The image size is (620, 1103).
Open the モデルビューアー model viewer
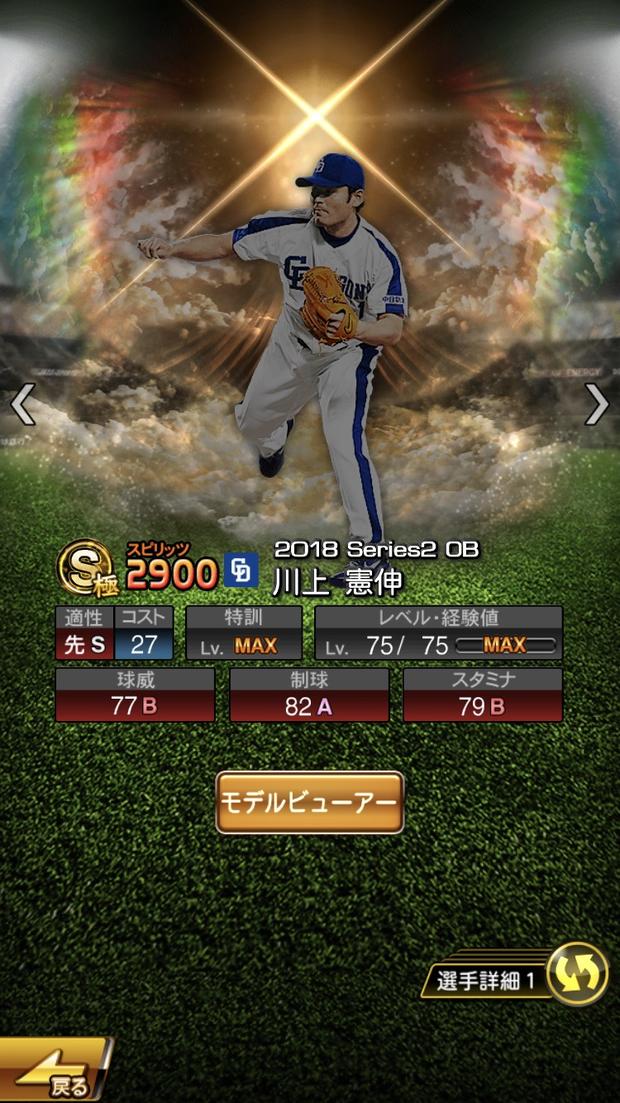coord(310,802)
